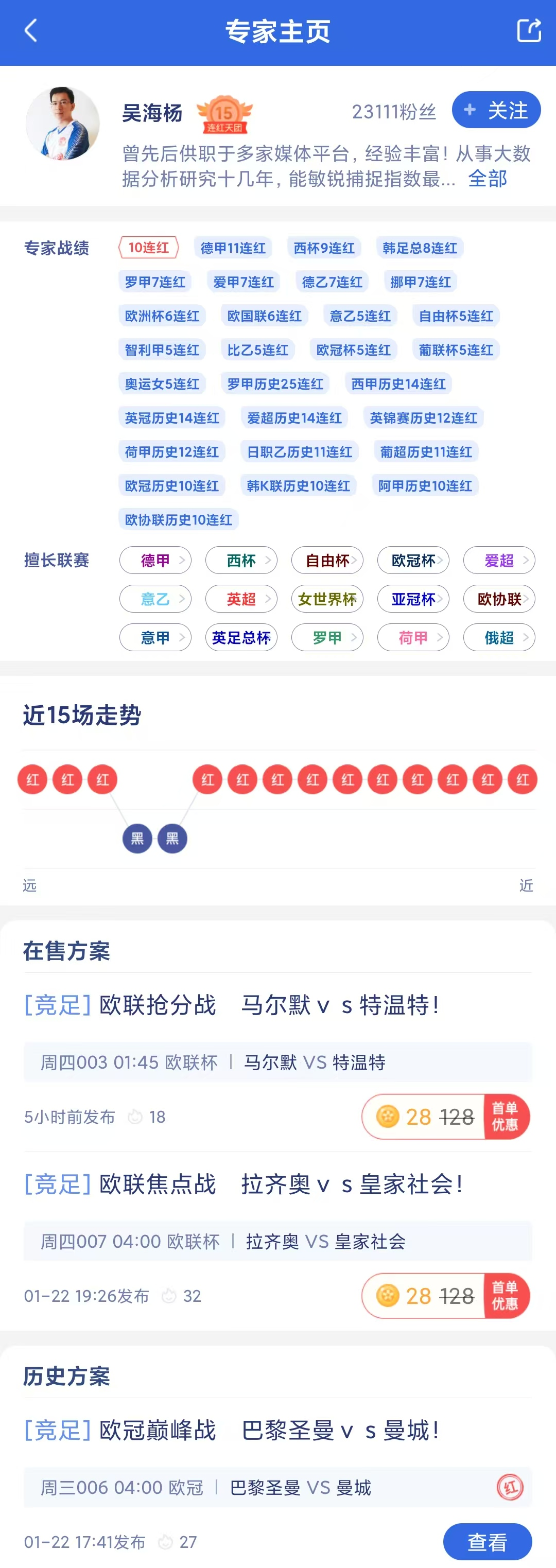Open the 德甲 league chip
This screenshot has height=1568, width=556.
click(155, 560)
